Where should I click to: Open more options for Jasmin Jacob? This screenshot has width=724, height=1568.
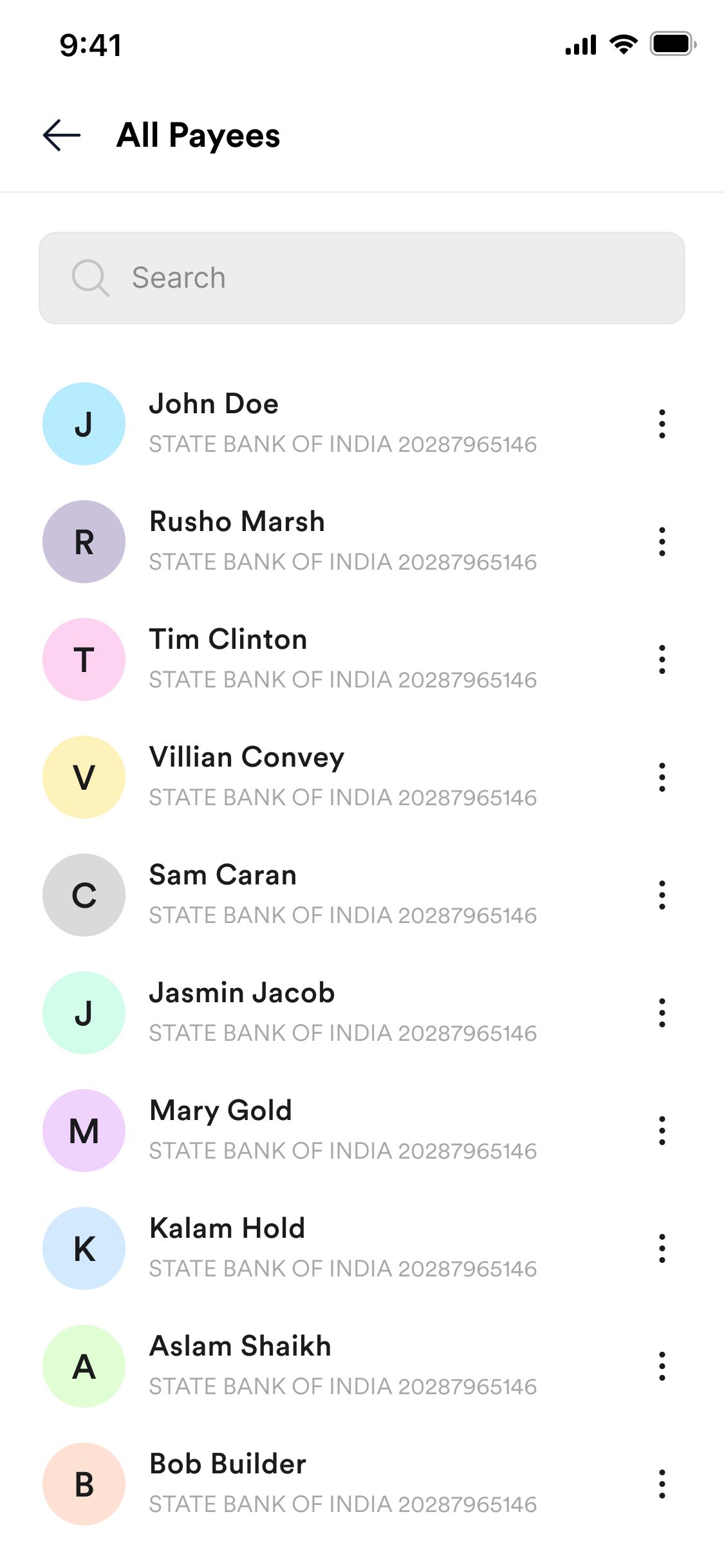pos(662,1013)
